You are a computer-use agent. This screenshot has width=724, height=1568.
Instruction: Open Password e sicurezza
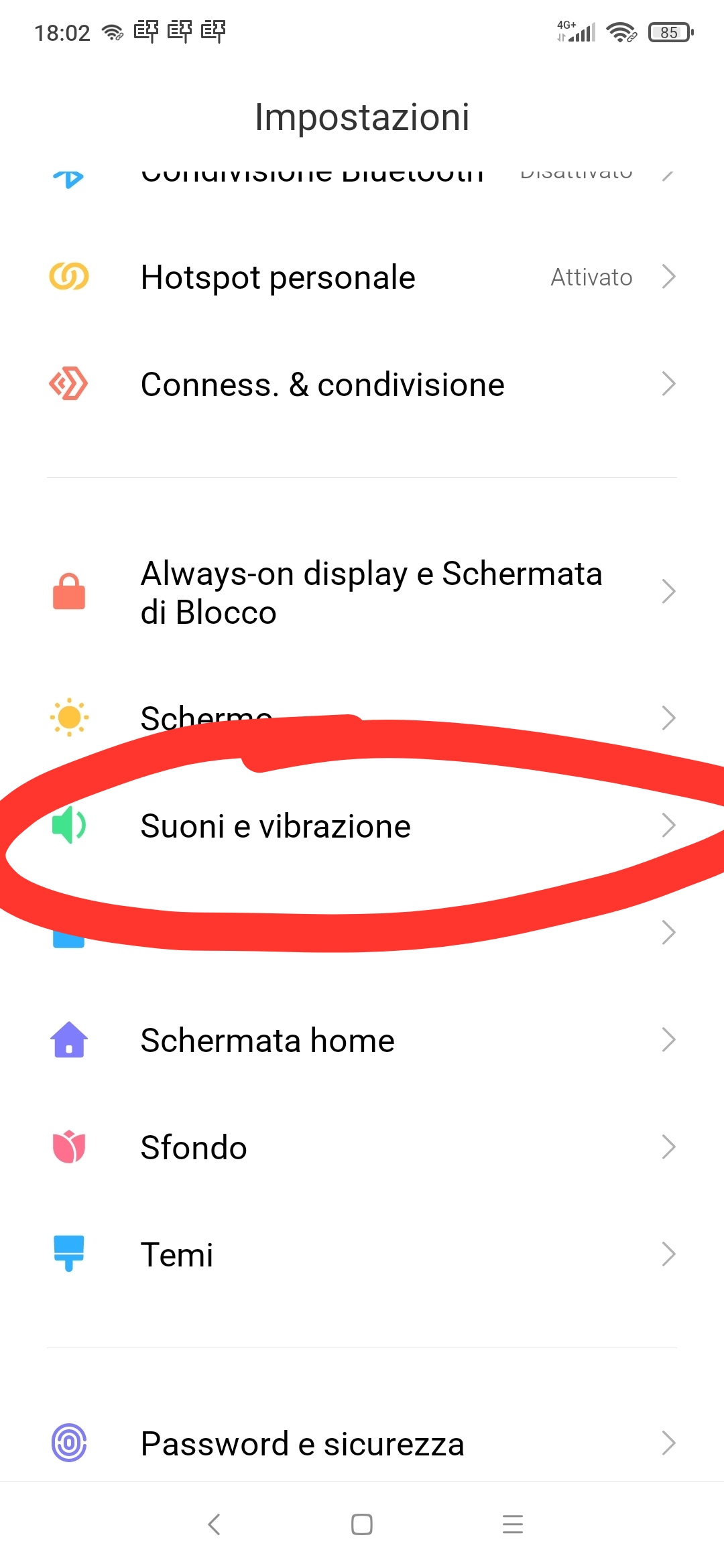(362, 1443)
